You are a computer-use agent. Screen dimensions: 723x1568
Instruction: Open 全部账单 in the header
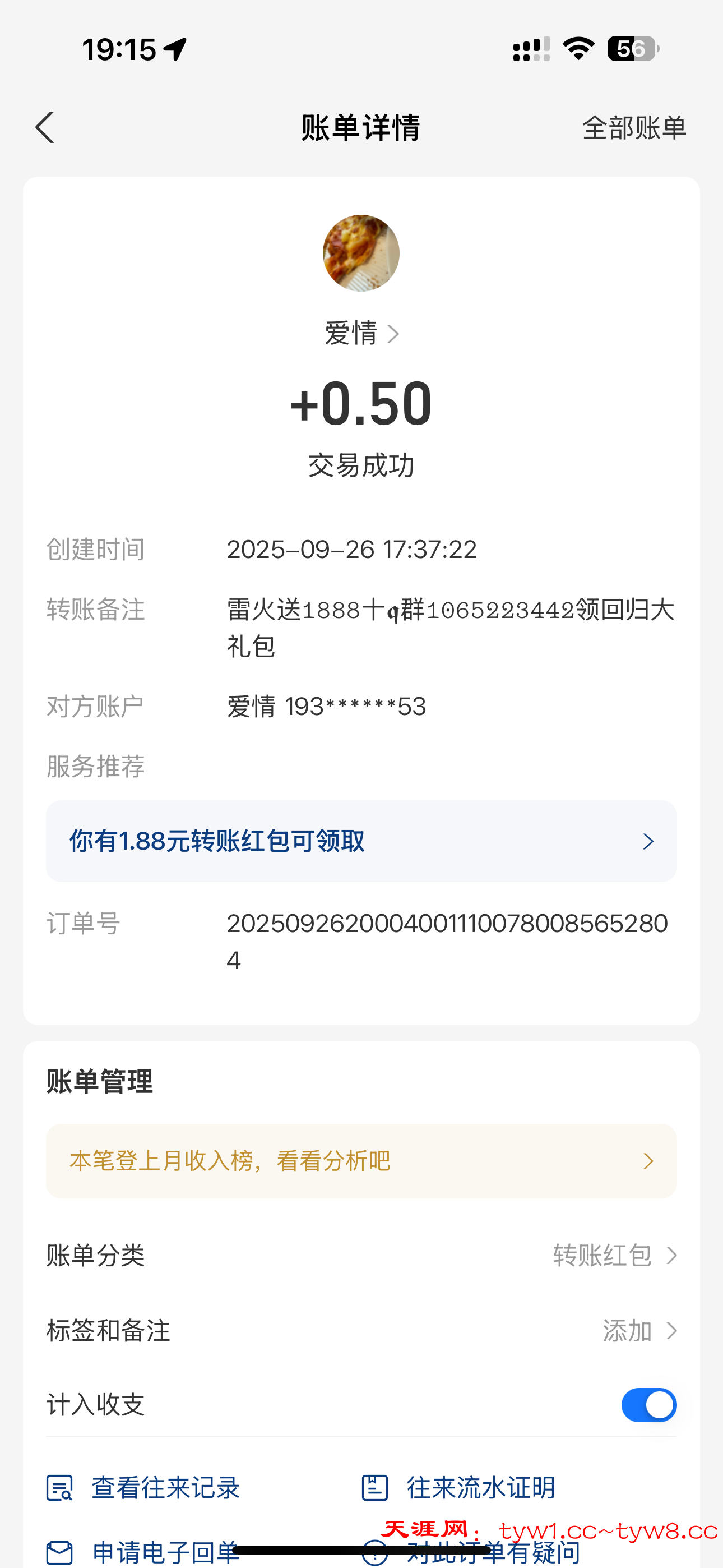coord(633,128)
